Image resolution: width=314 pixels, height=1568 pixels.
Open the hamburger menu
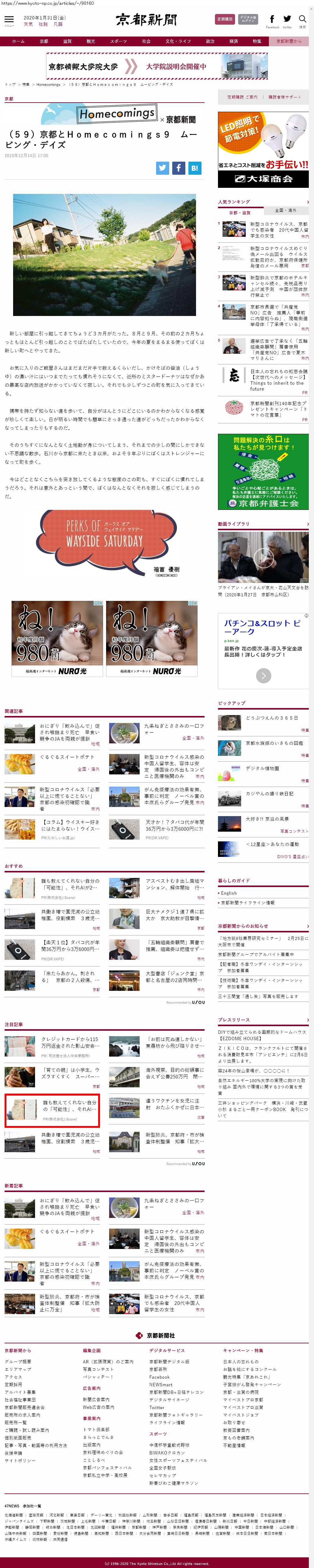coord(9,20)
